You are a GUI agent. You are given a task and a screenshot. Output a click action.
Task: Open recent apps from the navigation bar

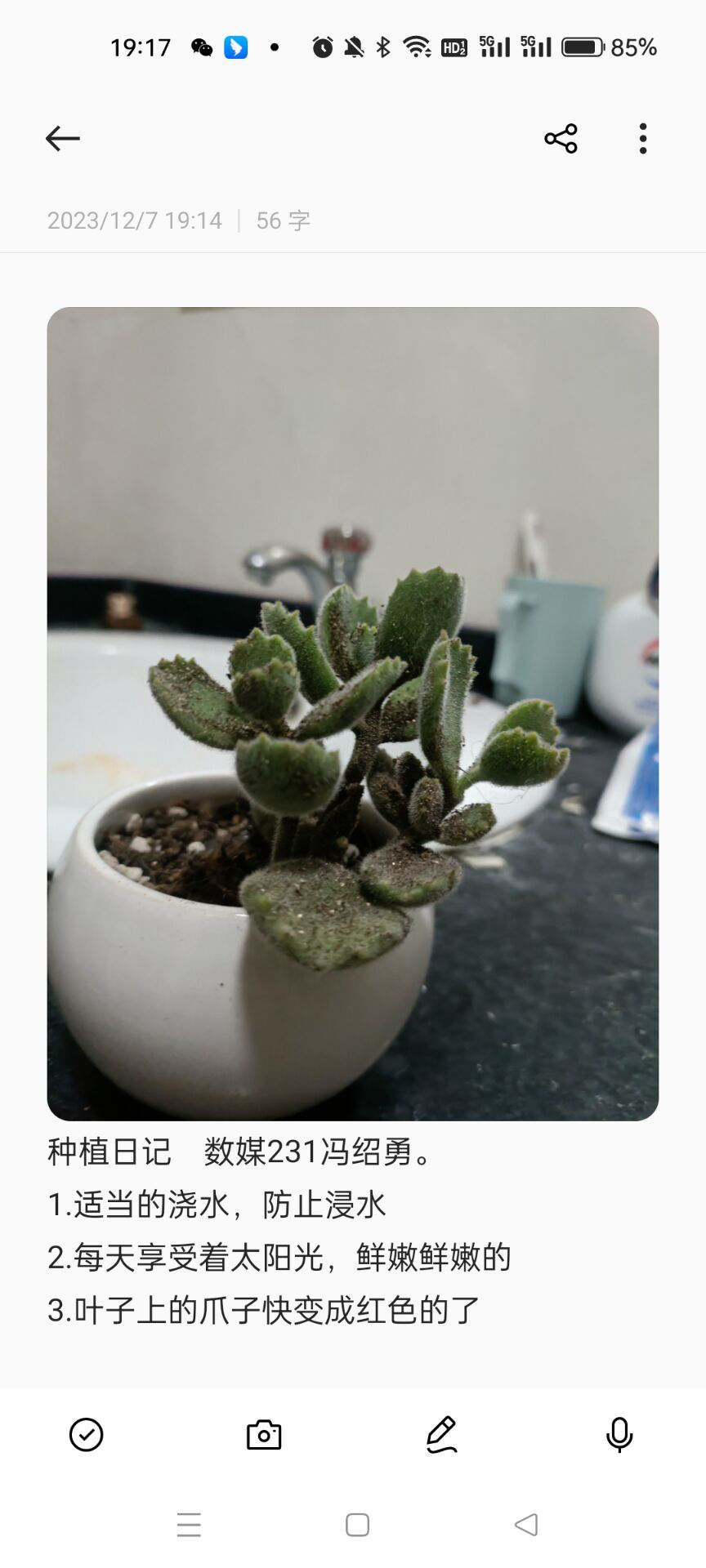pyautogui.click(x=189, y=1525)
